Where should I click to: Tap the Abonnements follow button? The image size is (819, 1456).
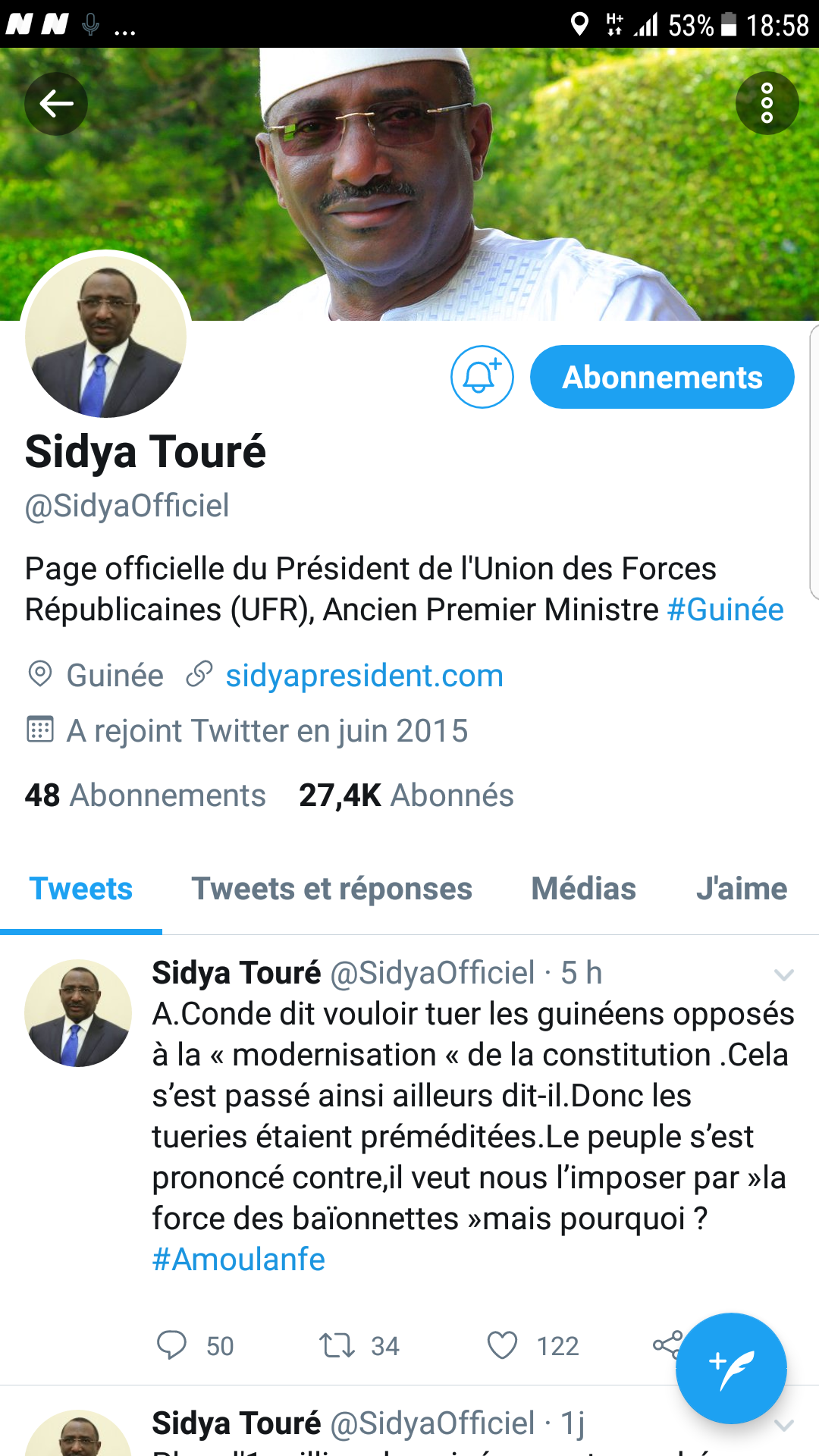click(x=662, y=377)
